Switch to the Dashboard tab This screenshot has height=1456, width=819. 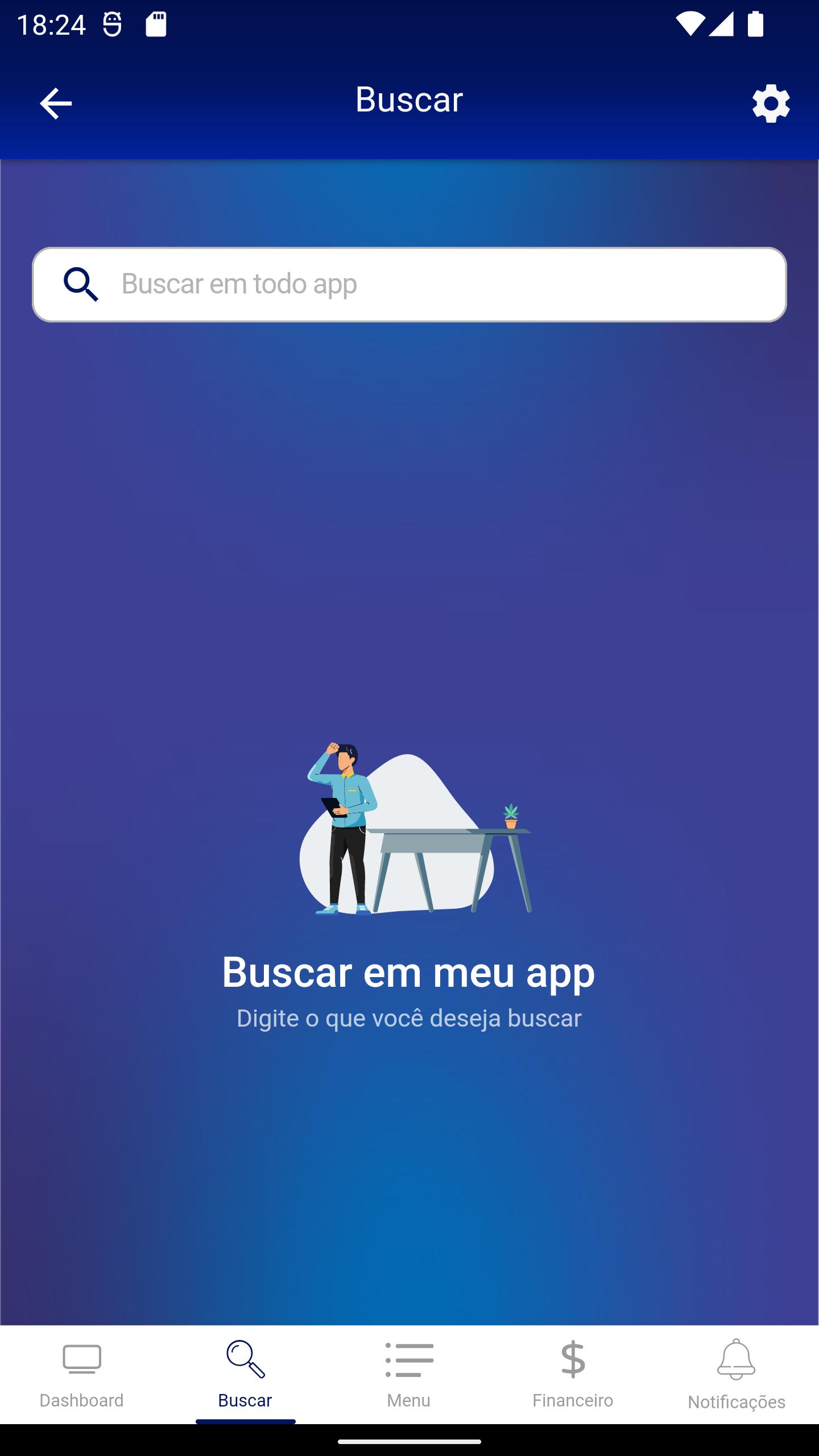(x=82, y=1375)
